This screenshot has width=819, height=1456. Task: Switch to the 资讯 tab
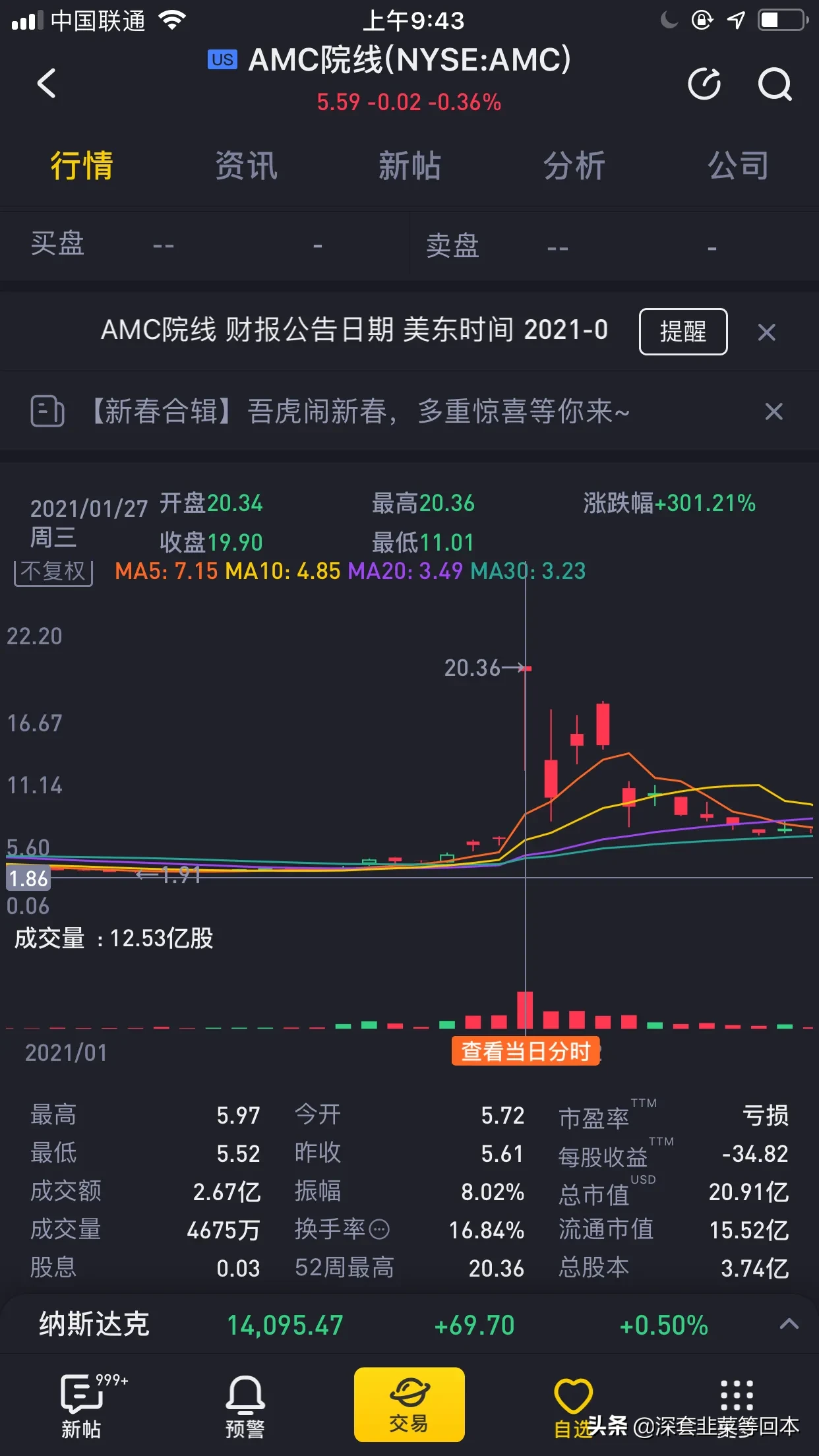(246, 166)
